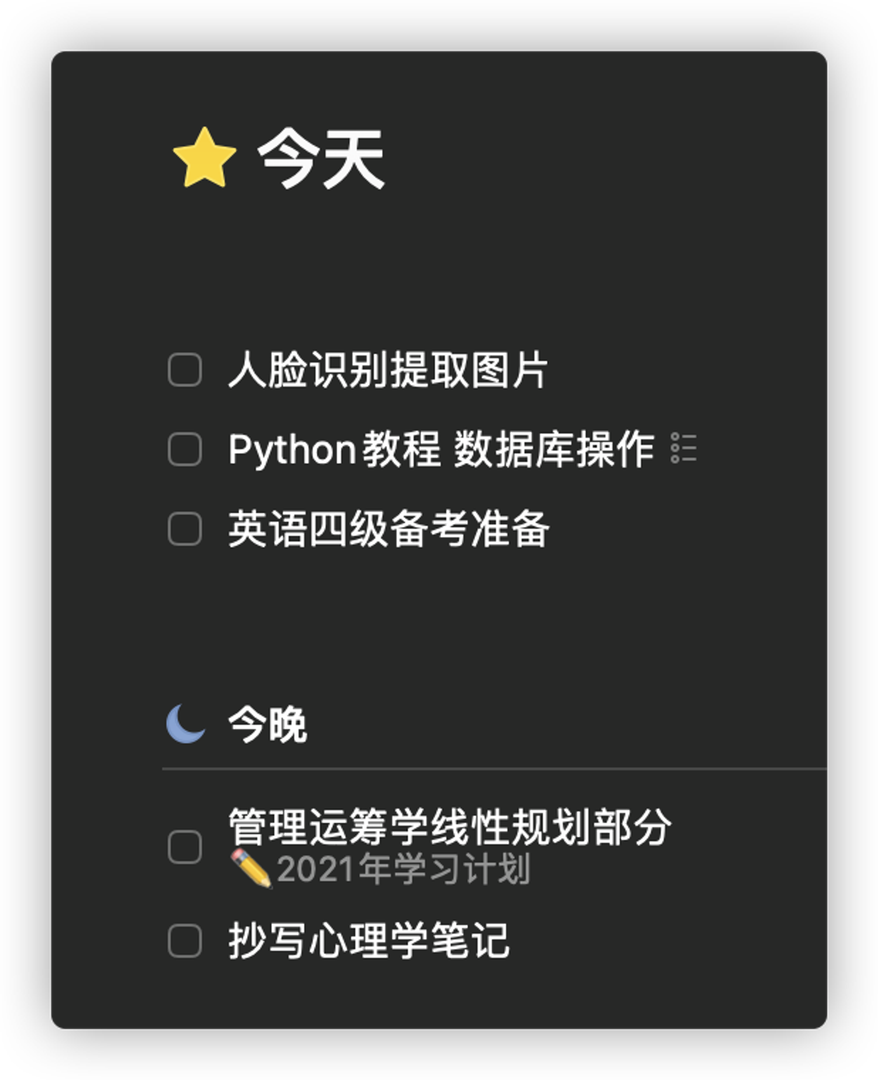Open 管理运筹学线性规划部分 task

point(450,829)
